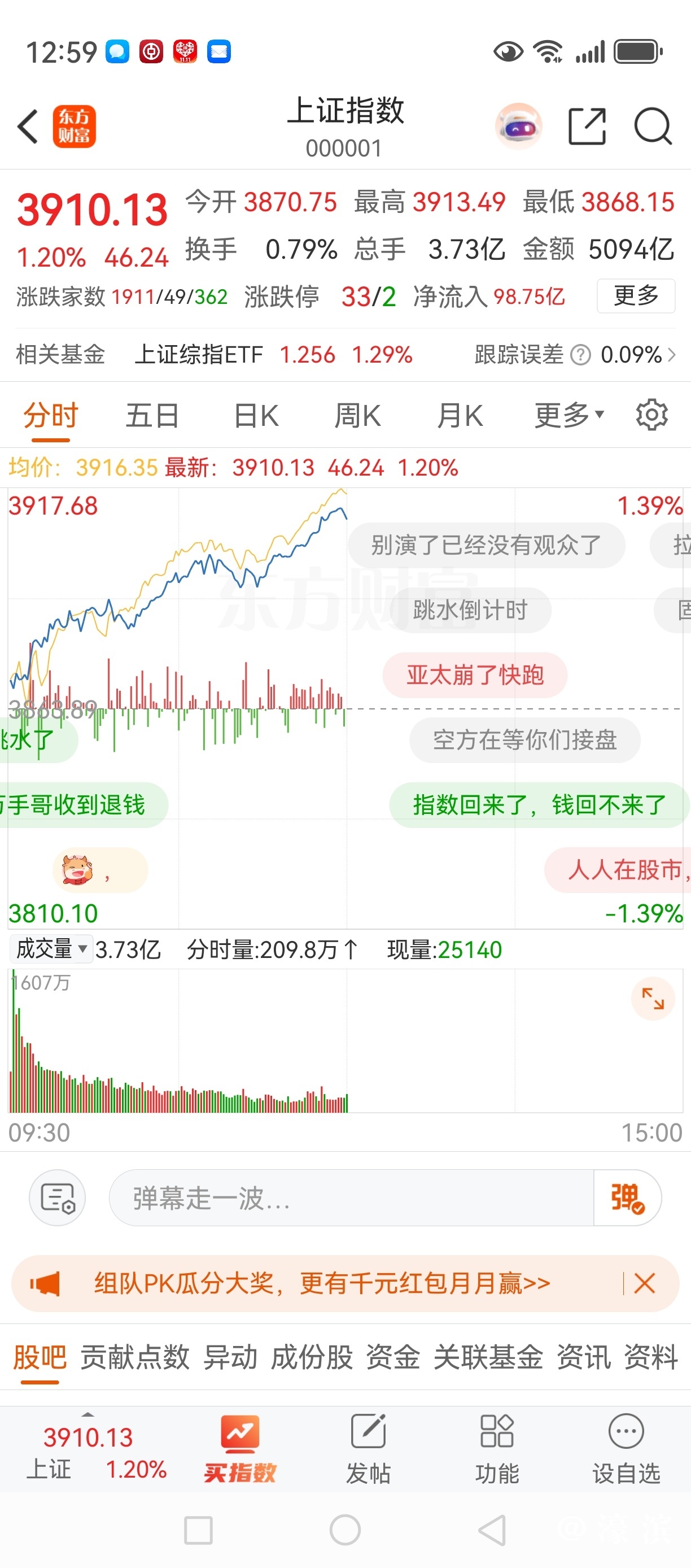
Task: Select the 周K chart tab
Action: tap(358, 416)
